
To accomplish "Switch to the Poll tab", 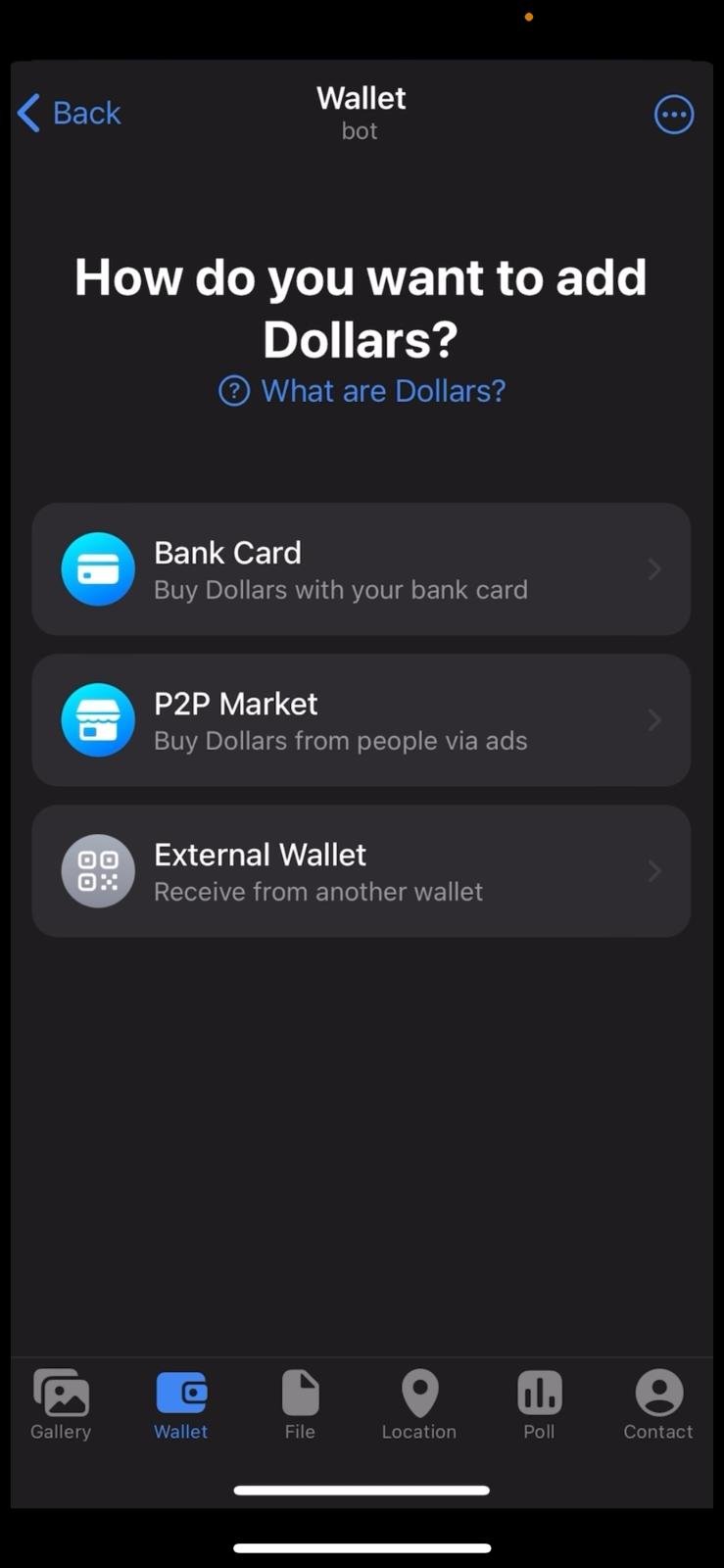I will (x=539, y=1404).
